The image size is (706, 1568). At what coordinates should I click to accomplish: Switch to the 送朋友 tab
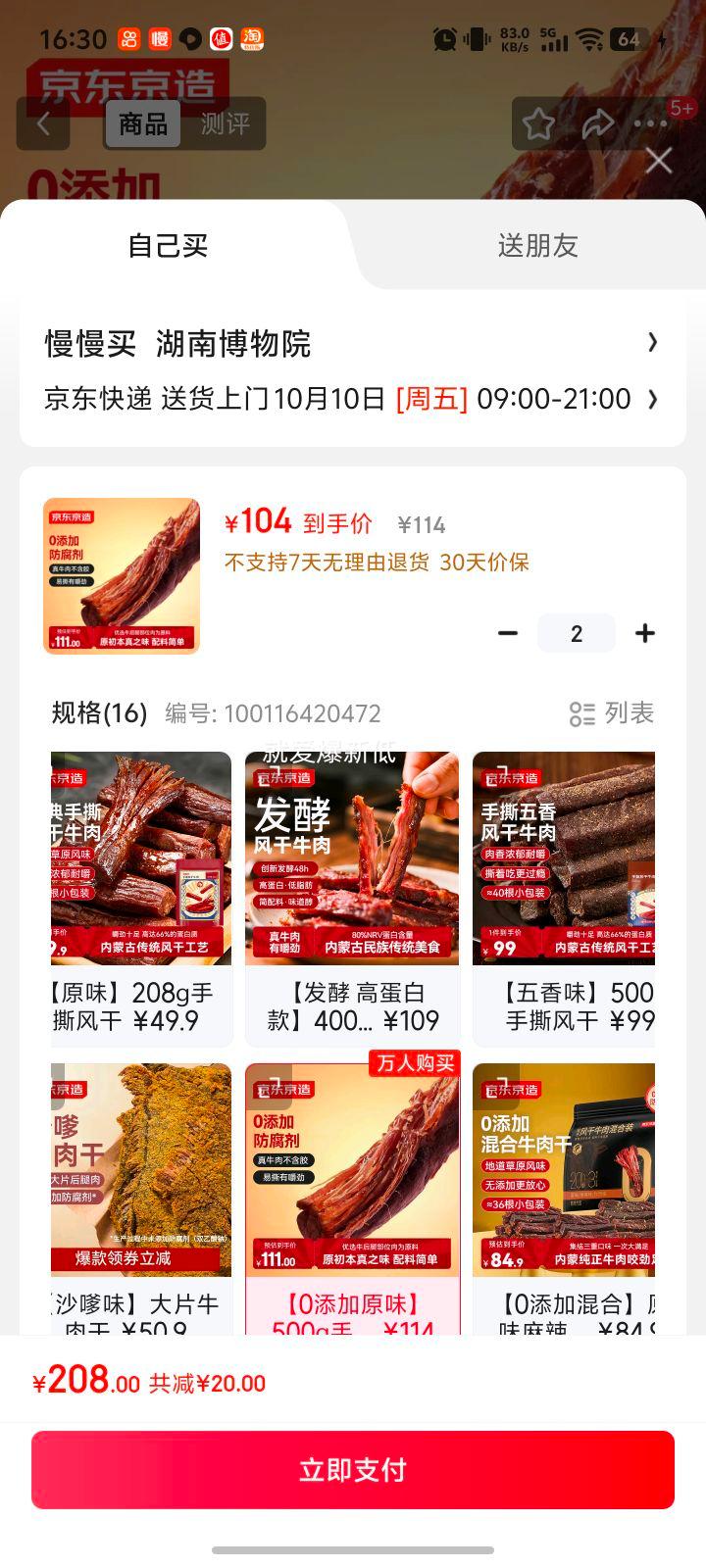[x=537, y=245]
